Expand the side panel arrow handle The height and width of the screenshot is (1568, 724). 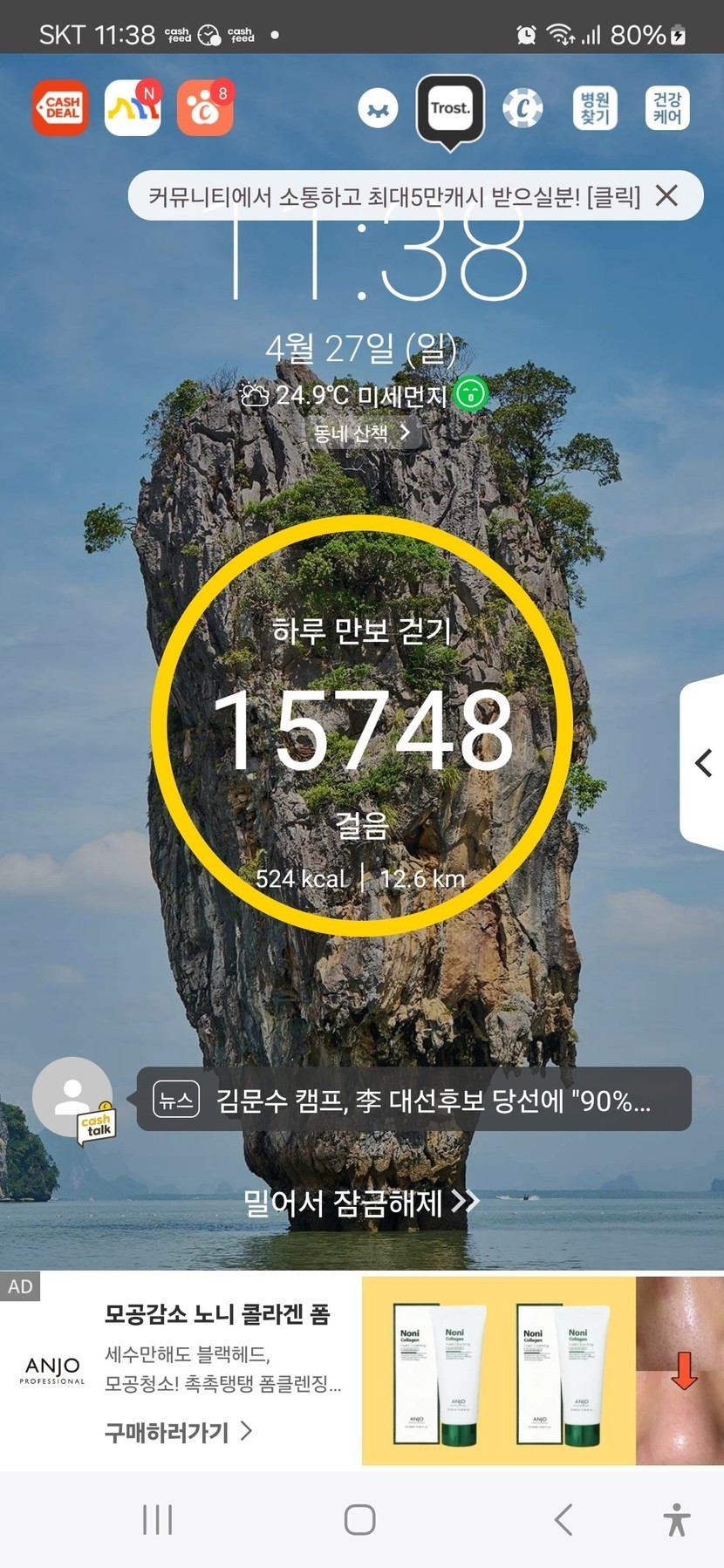[703, 763]
